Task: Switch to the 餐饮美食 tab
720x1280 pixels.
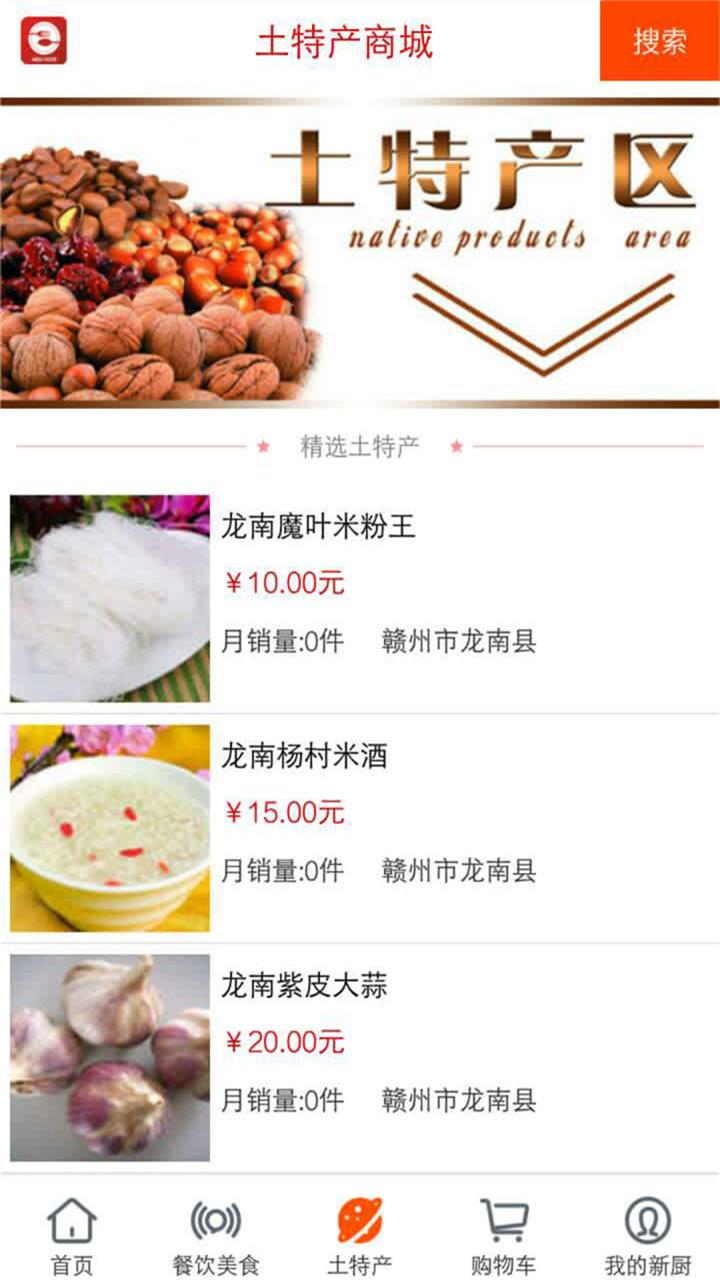Action: [x=215, y=1236]
